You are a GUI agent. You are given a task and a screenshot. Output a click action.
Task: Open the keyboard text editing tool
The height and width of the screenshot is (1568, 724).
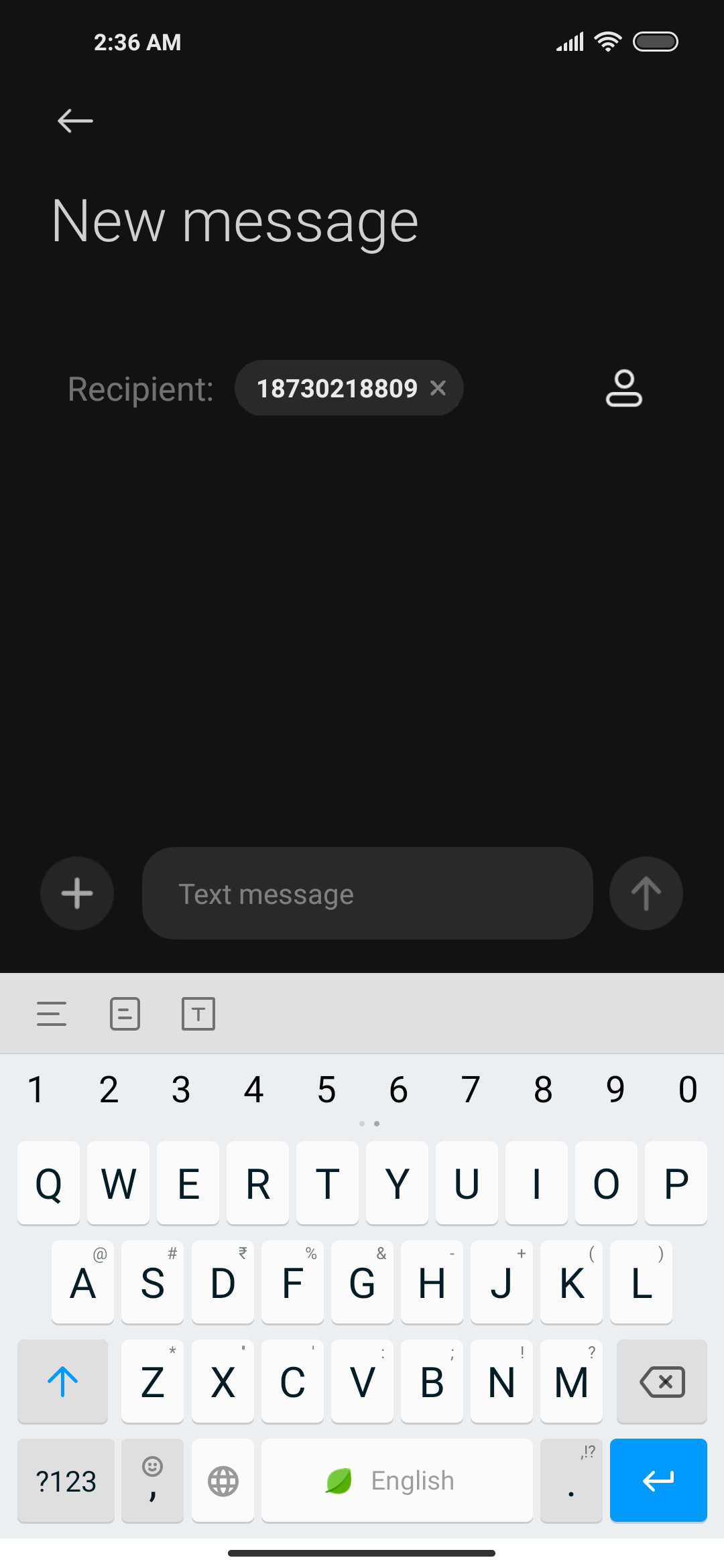click(x=198, y=1014)
